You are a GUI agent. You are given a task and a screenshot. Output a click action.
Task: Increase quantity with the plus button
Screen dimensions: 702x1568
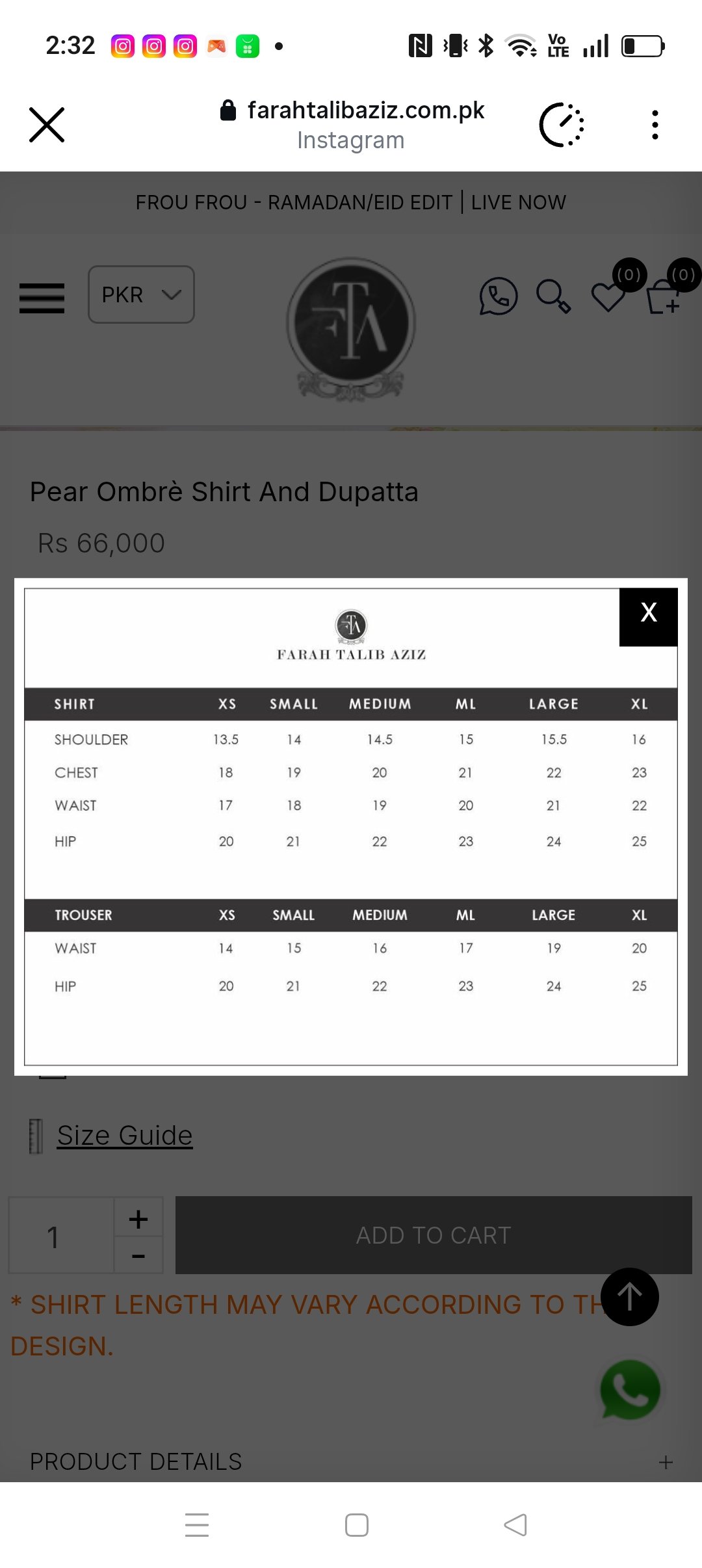click(x=138, y=1219)
